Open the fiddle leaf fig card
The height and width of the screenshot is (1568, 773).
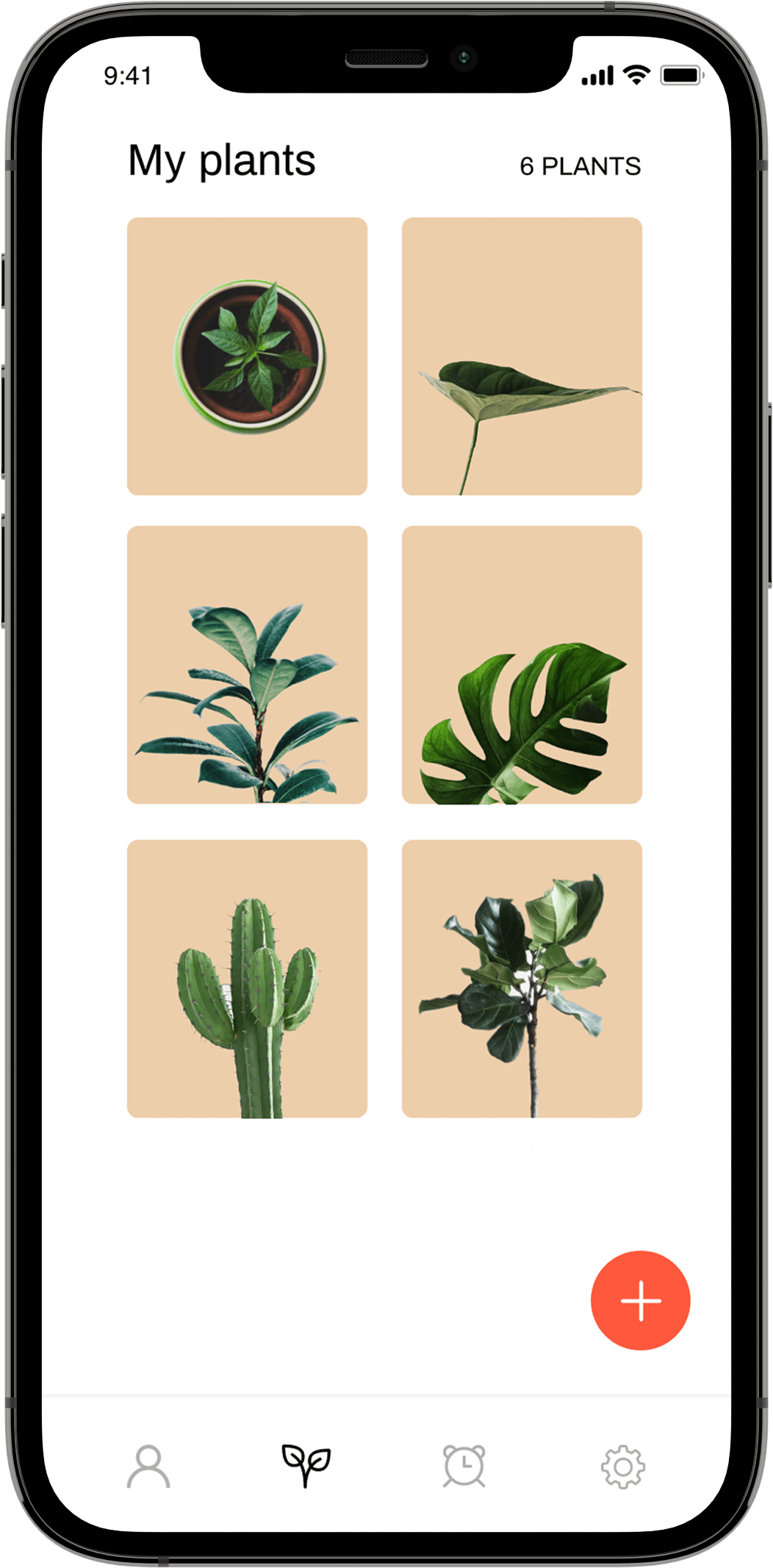click(x=522, y=978)
